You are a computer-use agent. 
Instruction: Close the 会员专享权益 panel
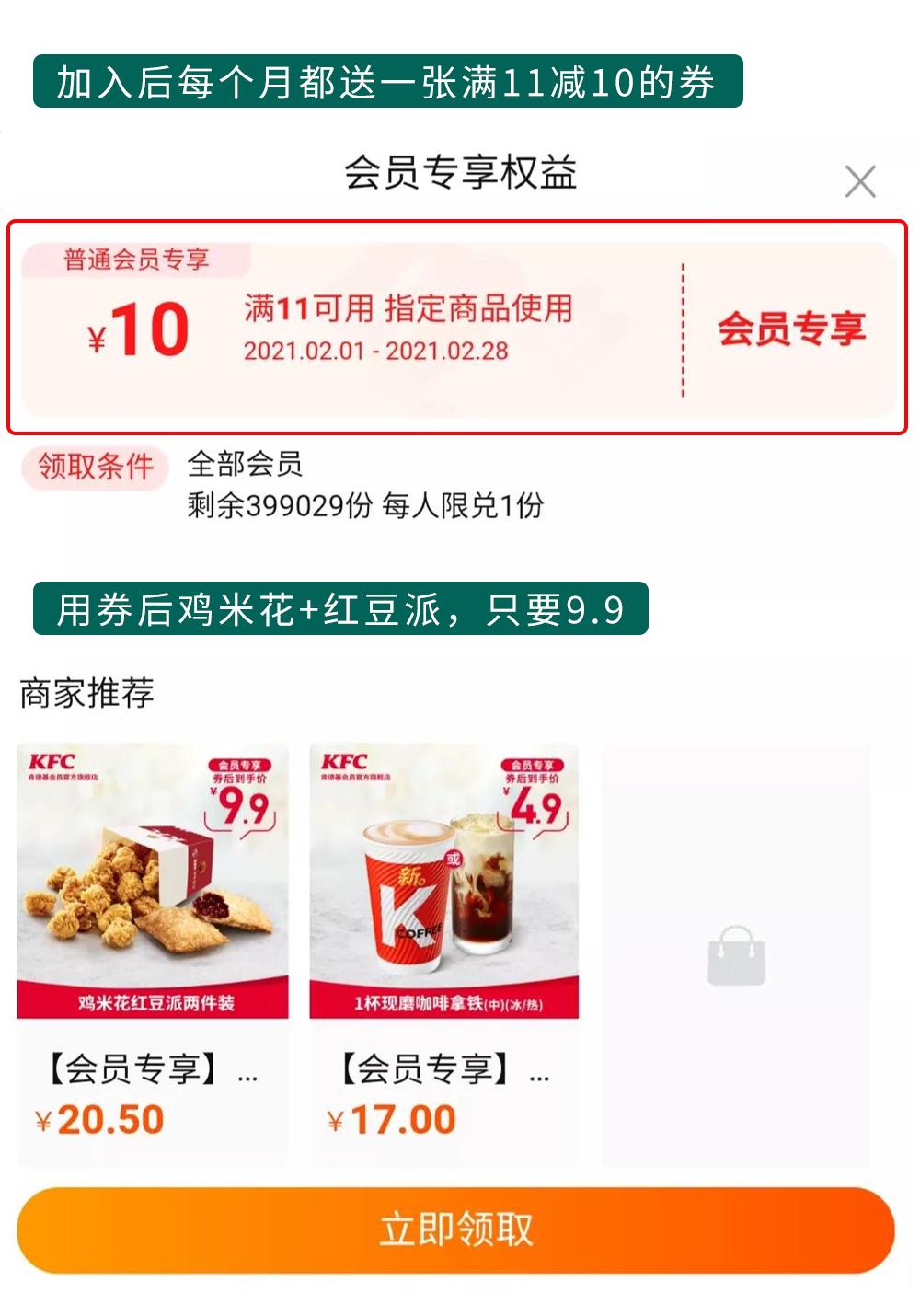point(860,181)
